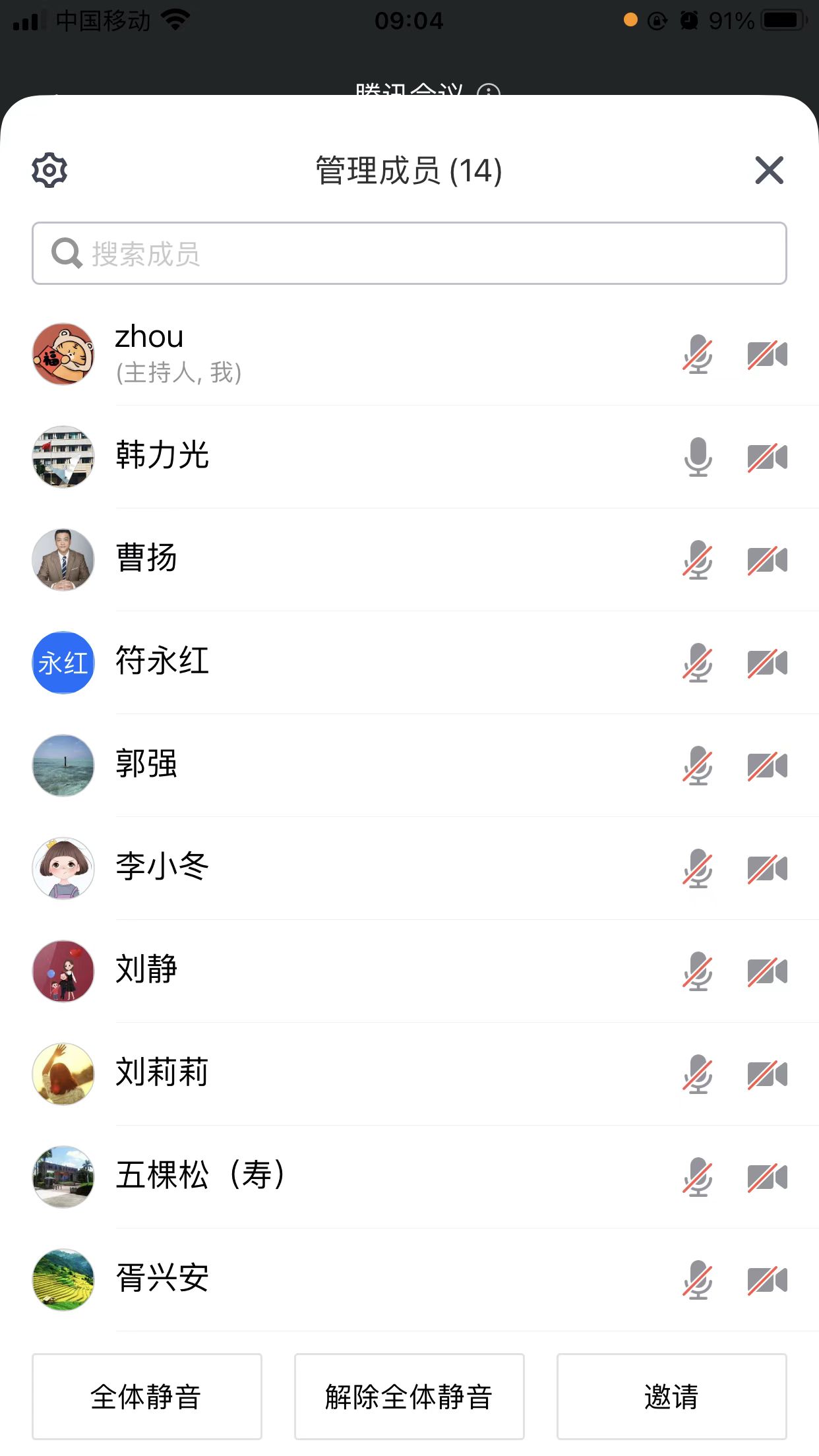Tap the camera icon for 李小冬
The width and height of the screenshot is (819, 1456).
click(767, 868)
